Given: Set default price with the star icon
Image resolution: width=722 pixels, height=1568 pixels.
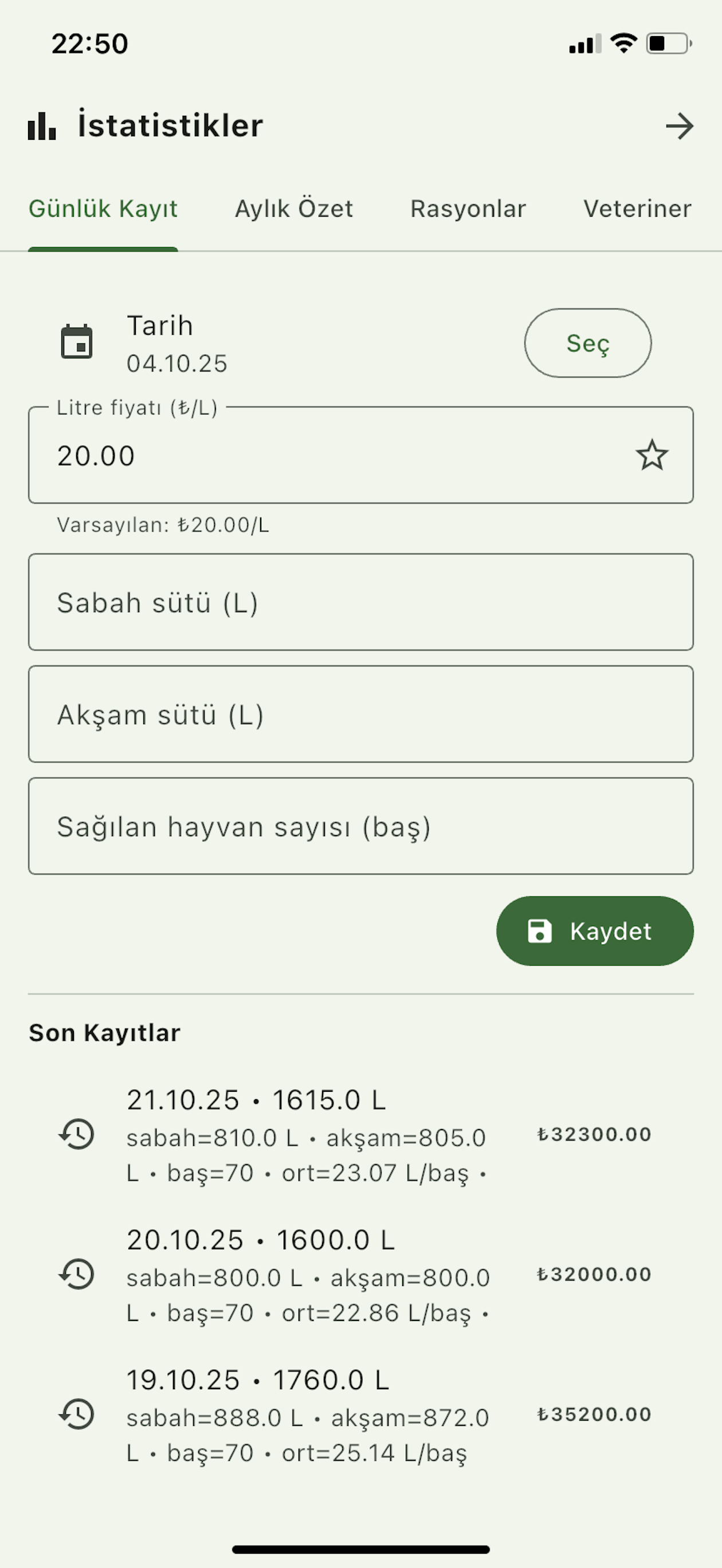Looking at the screenshot, I should coord(652,455).
